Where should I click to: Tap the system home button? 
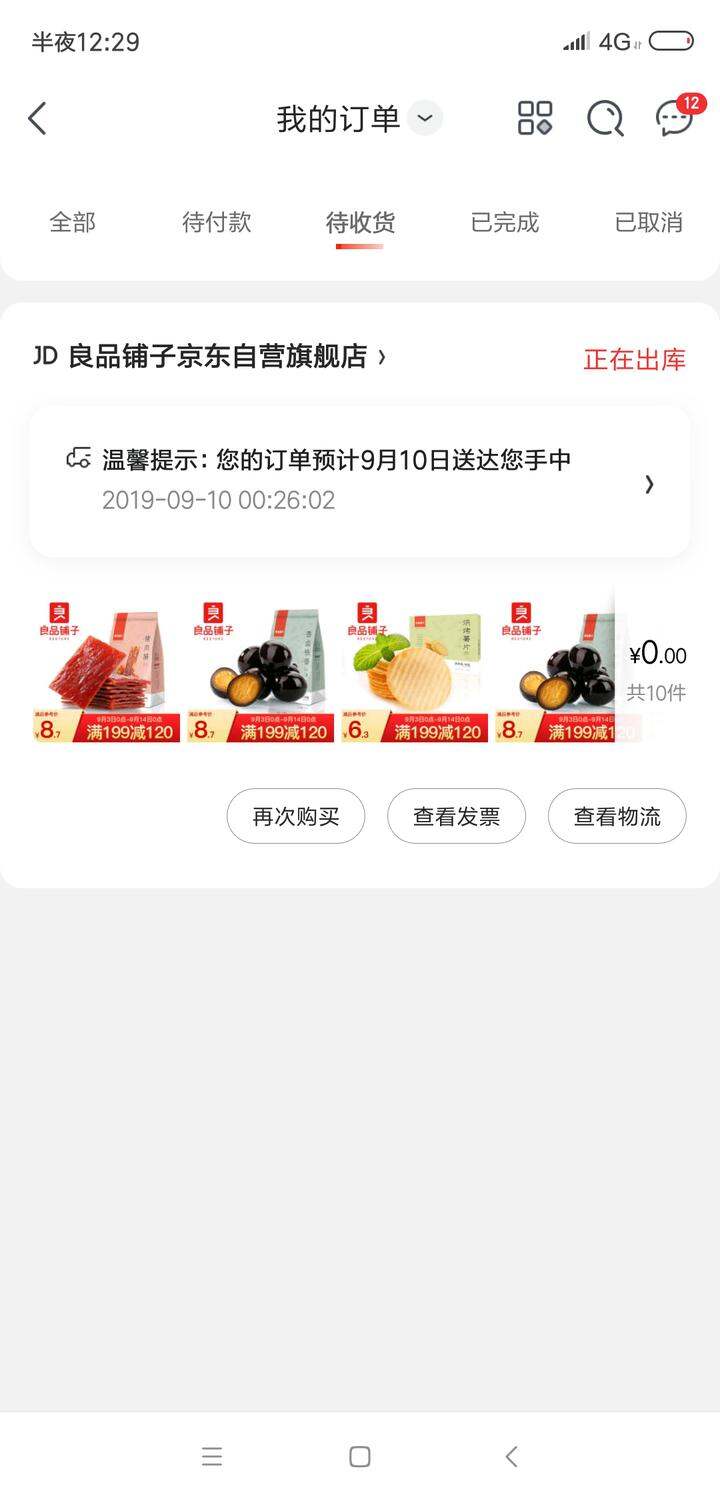point(360,1456)
